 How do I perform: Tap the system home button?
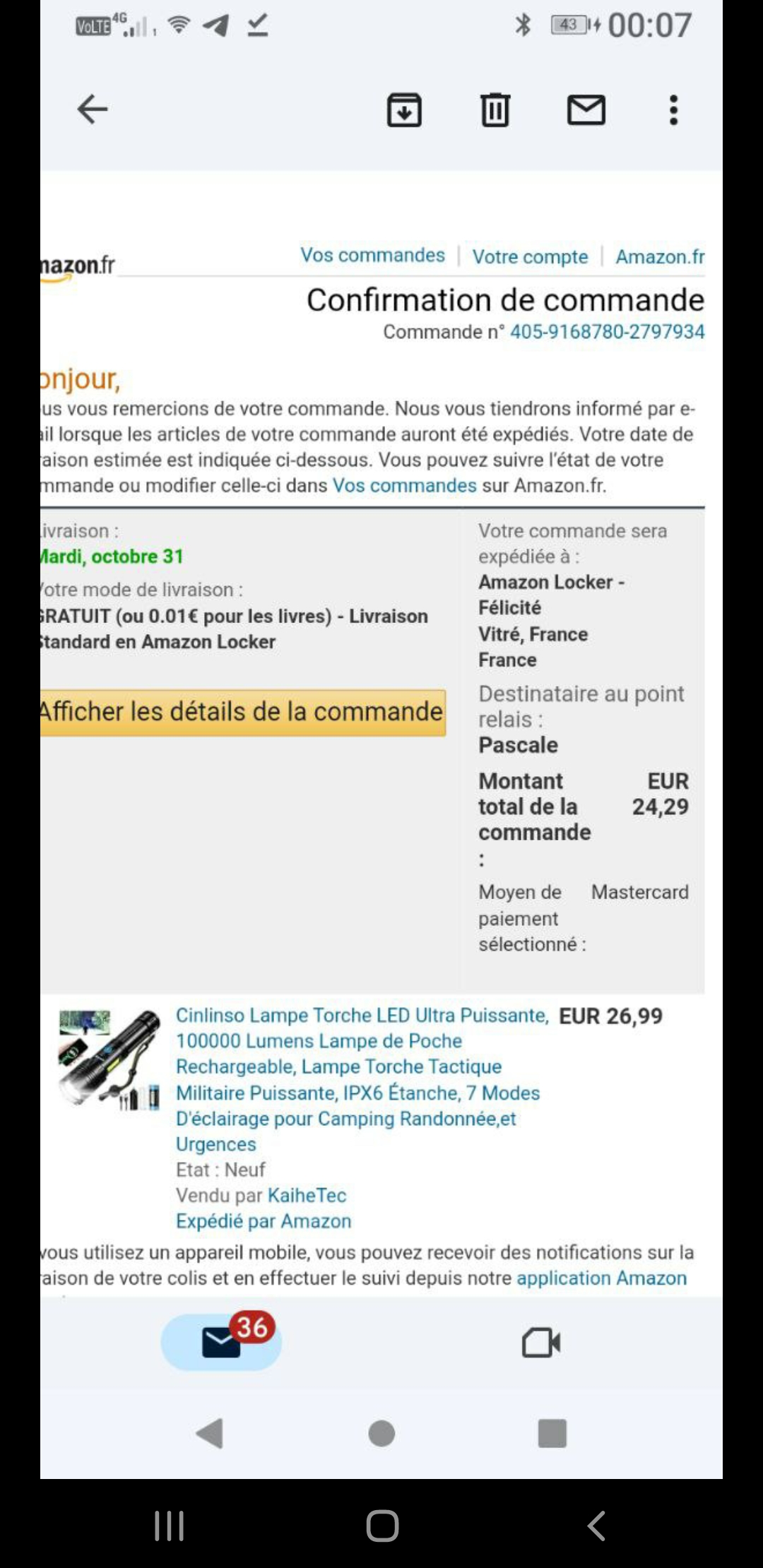coord(382,1526)
